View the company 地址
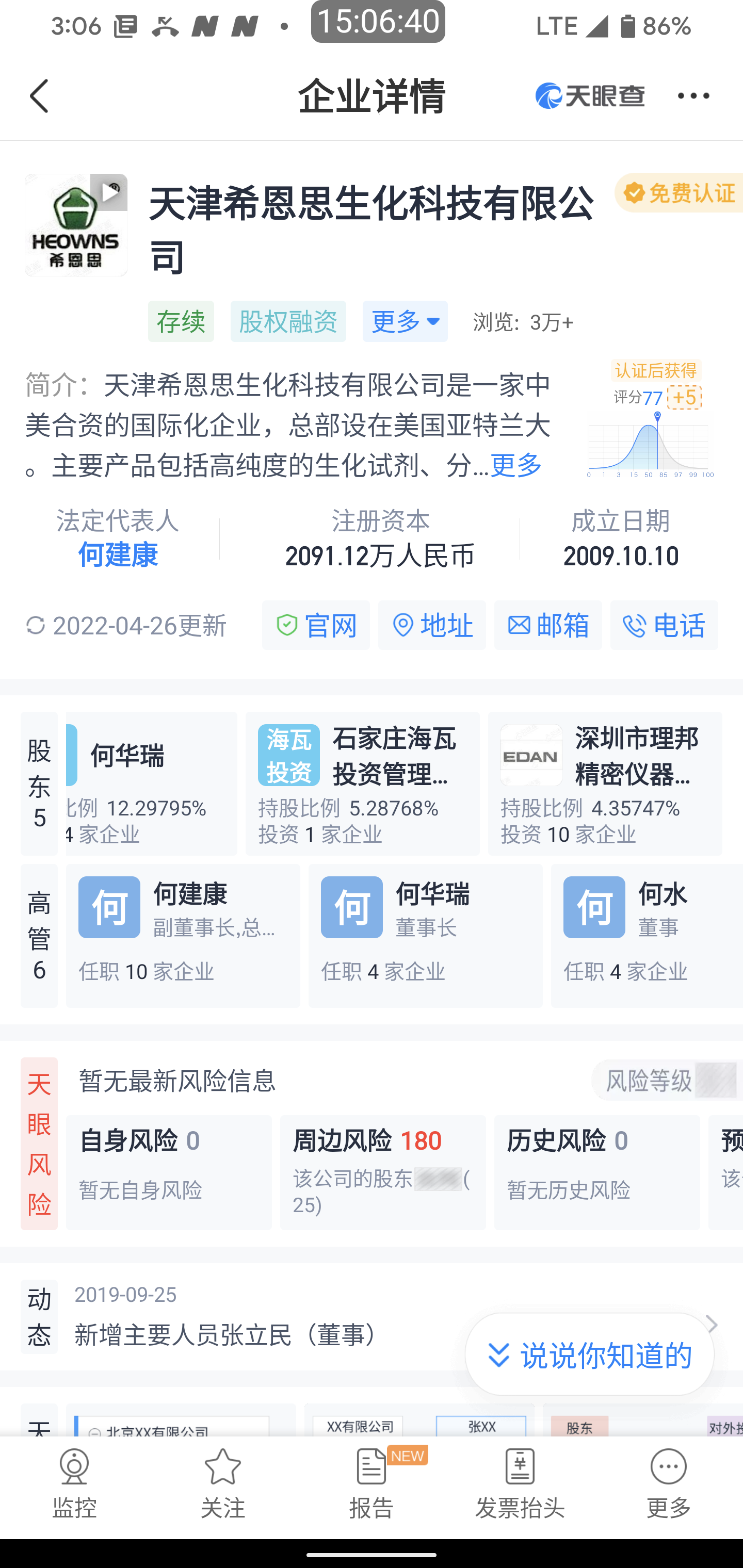Image resolution: width=743 pixels, height=1568 pixels. coord(432,625)
